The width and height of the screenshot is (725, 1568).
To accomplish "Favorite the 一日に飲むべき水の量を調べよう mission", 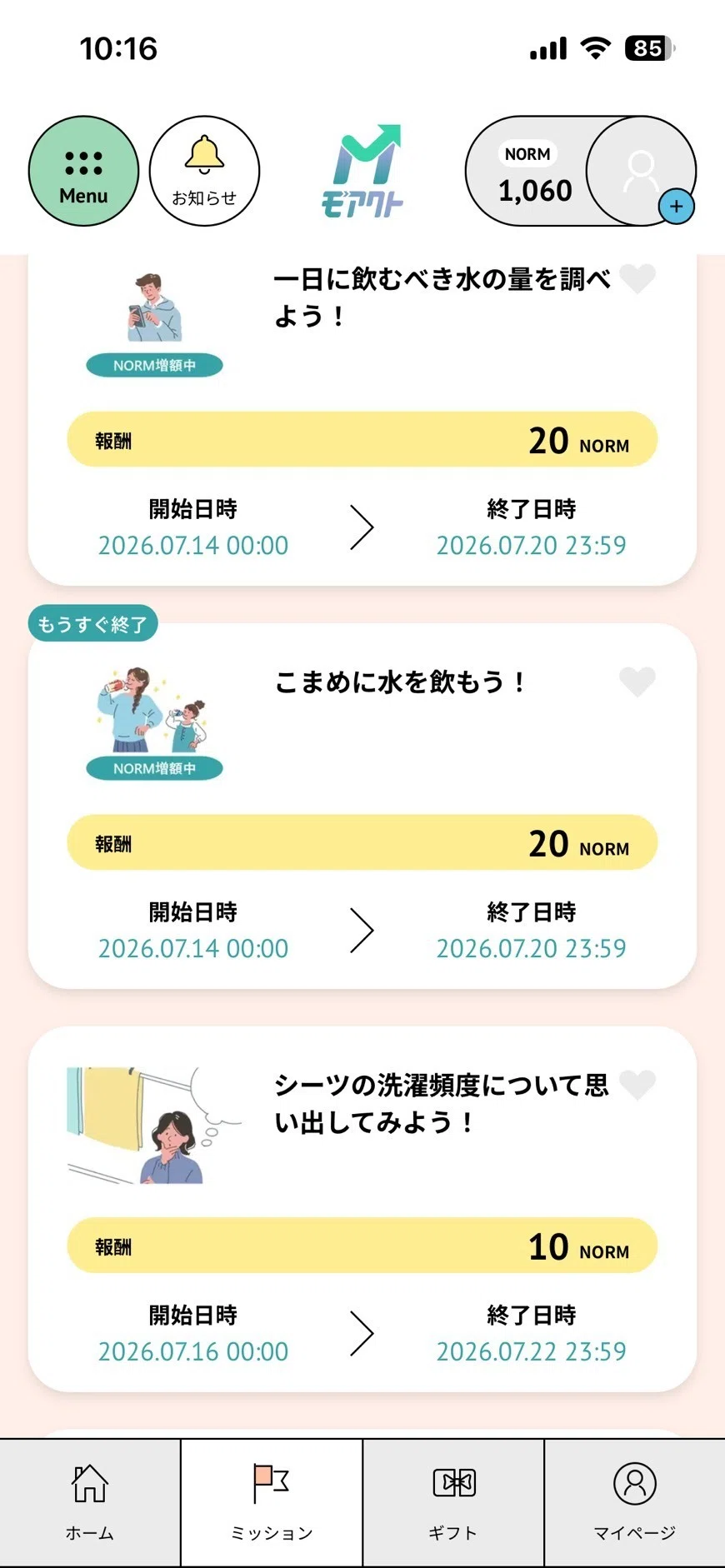I will (637, 279).
